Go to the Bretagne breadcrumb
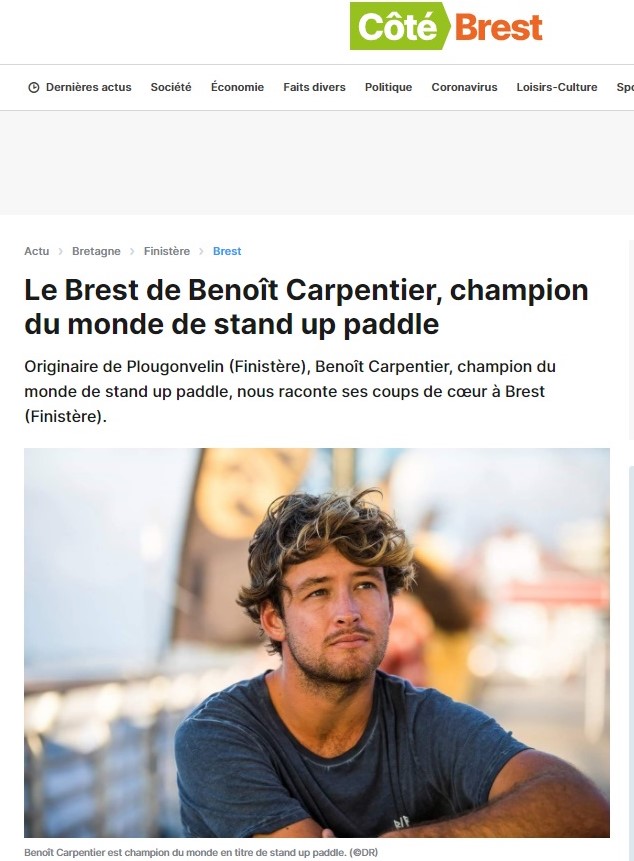Screen dimensions: 634x861 96,251
